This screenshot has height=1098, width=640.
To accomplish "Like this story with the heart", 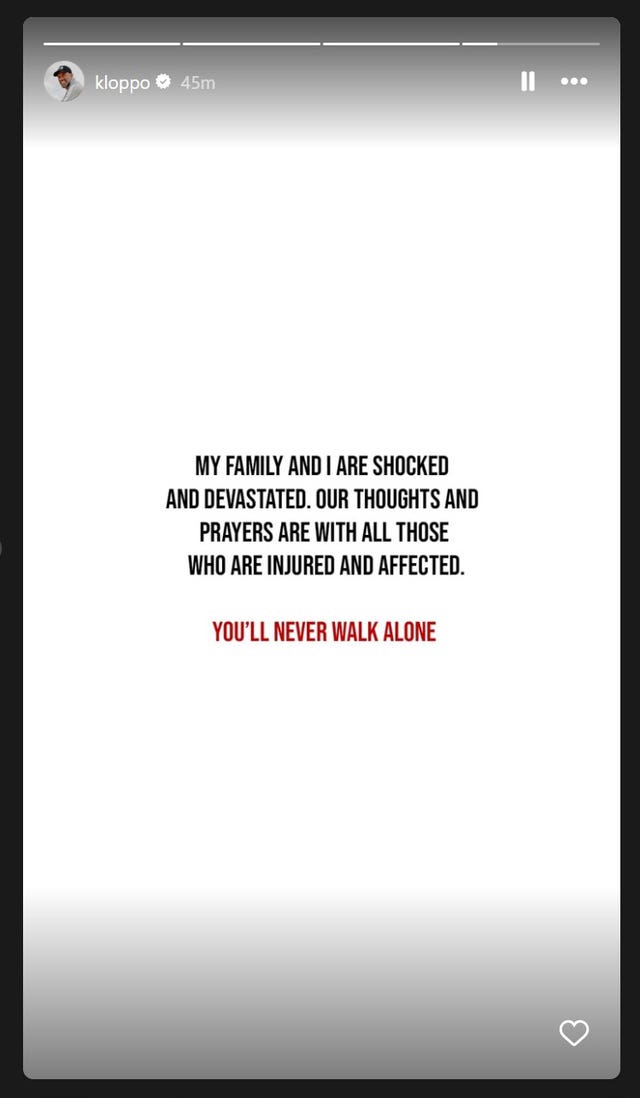I will pos(574,1032).
